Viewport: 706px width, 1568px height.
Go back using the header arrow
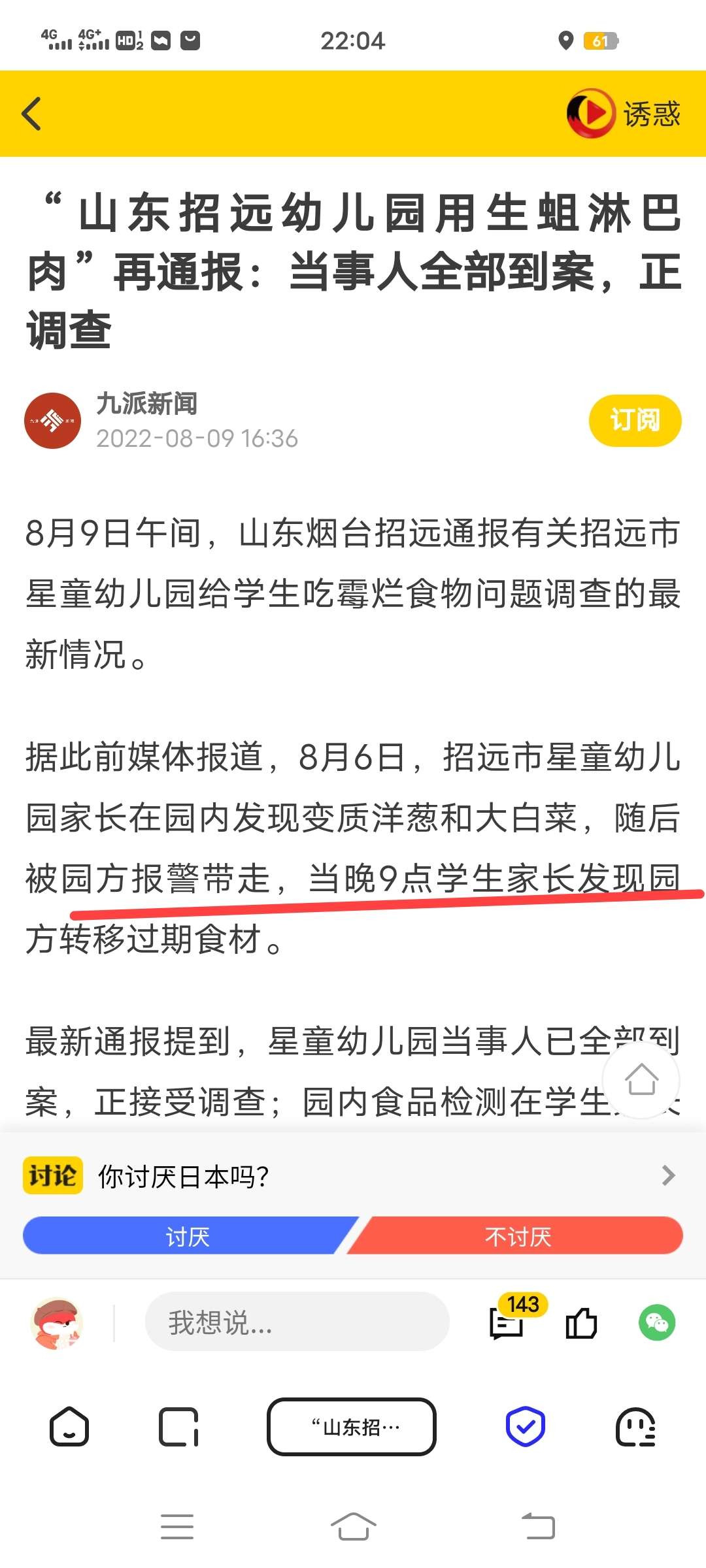tap(31, 114)
